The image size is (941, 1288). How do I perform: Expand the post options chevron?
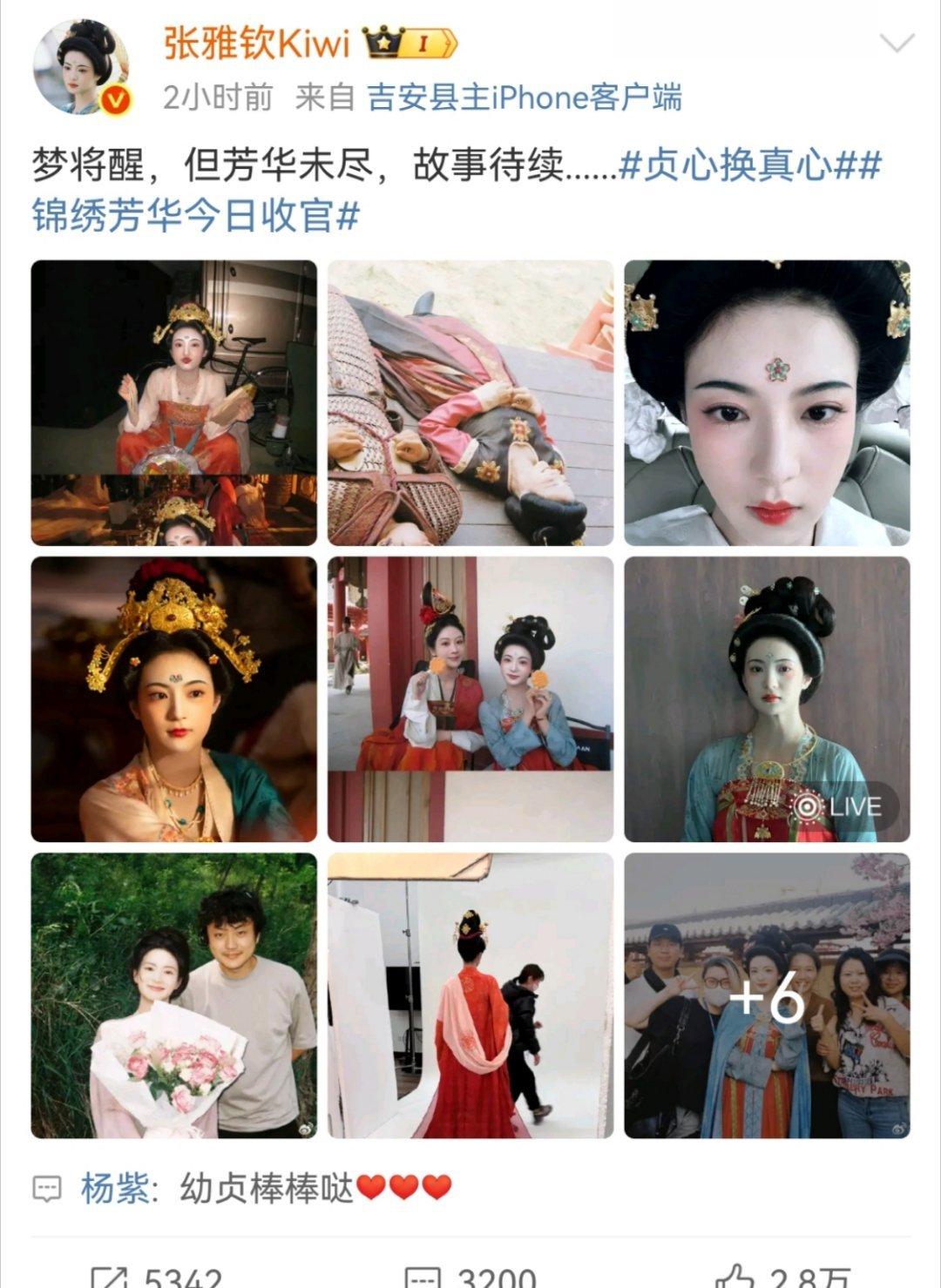click(896, 43)
